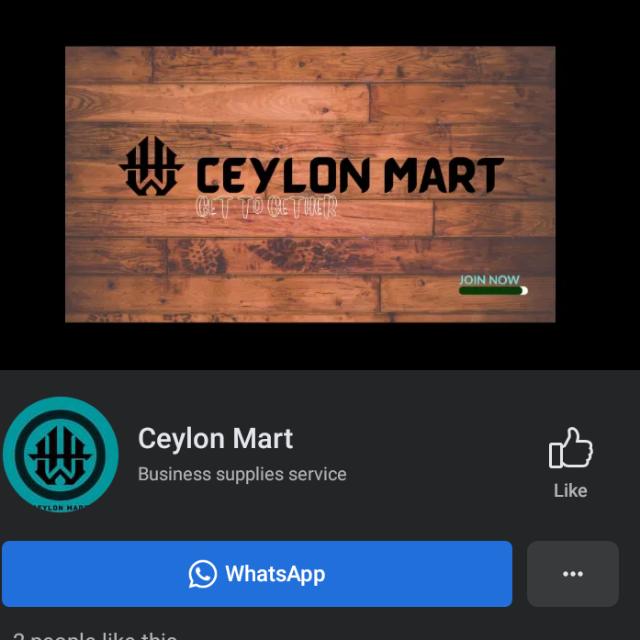Viewport: 640px width, 640px height.
Task: View the Ceylon Mart profile picture
Action: (x=62, y=456)
